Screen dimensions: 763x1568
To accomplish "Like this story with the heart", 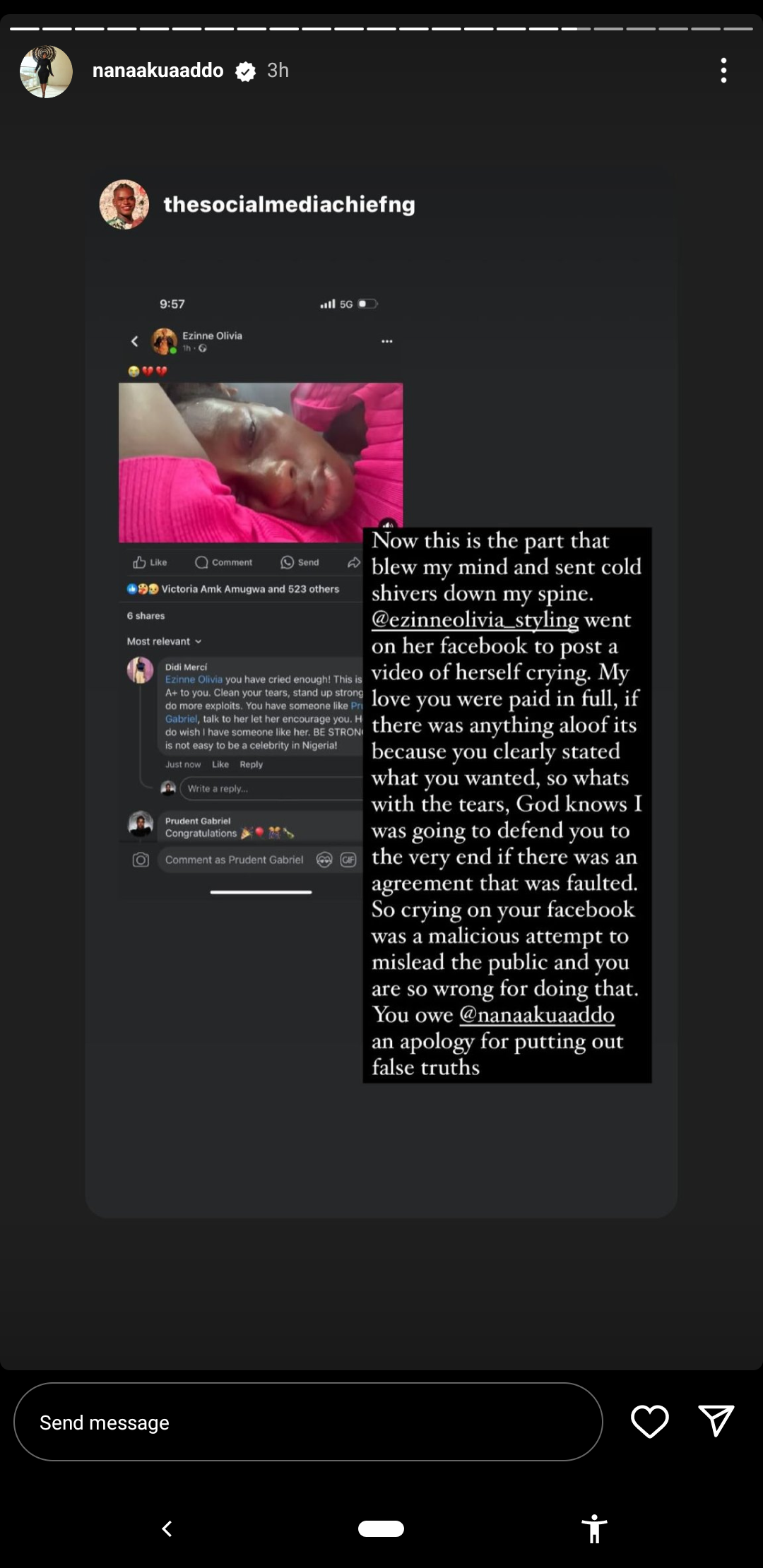I will (649, 1421).
